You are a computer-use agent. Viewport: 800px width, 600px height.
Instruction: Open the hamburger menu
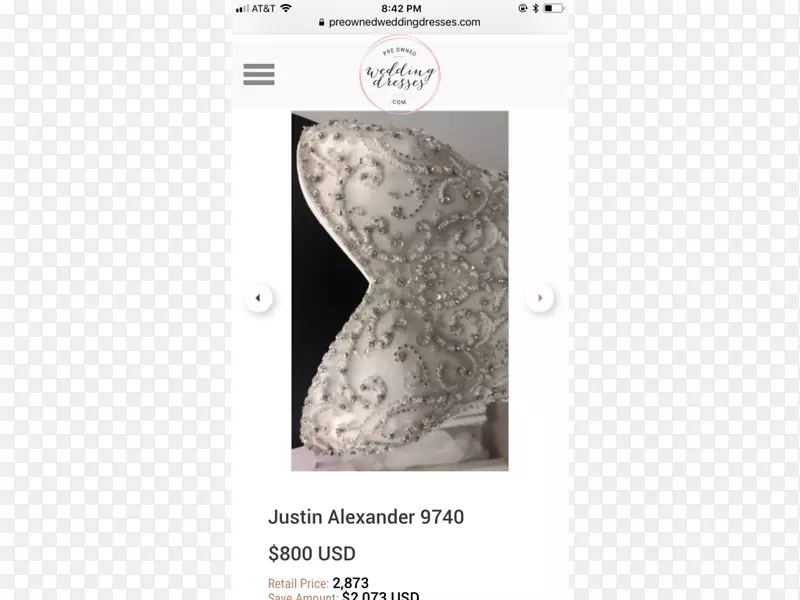click(x=258, y=74)
